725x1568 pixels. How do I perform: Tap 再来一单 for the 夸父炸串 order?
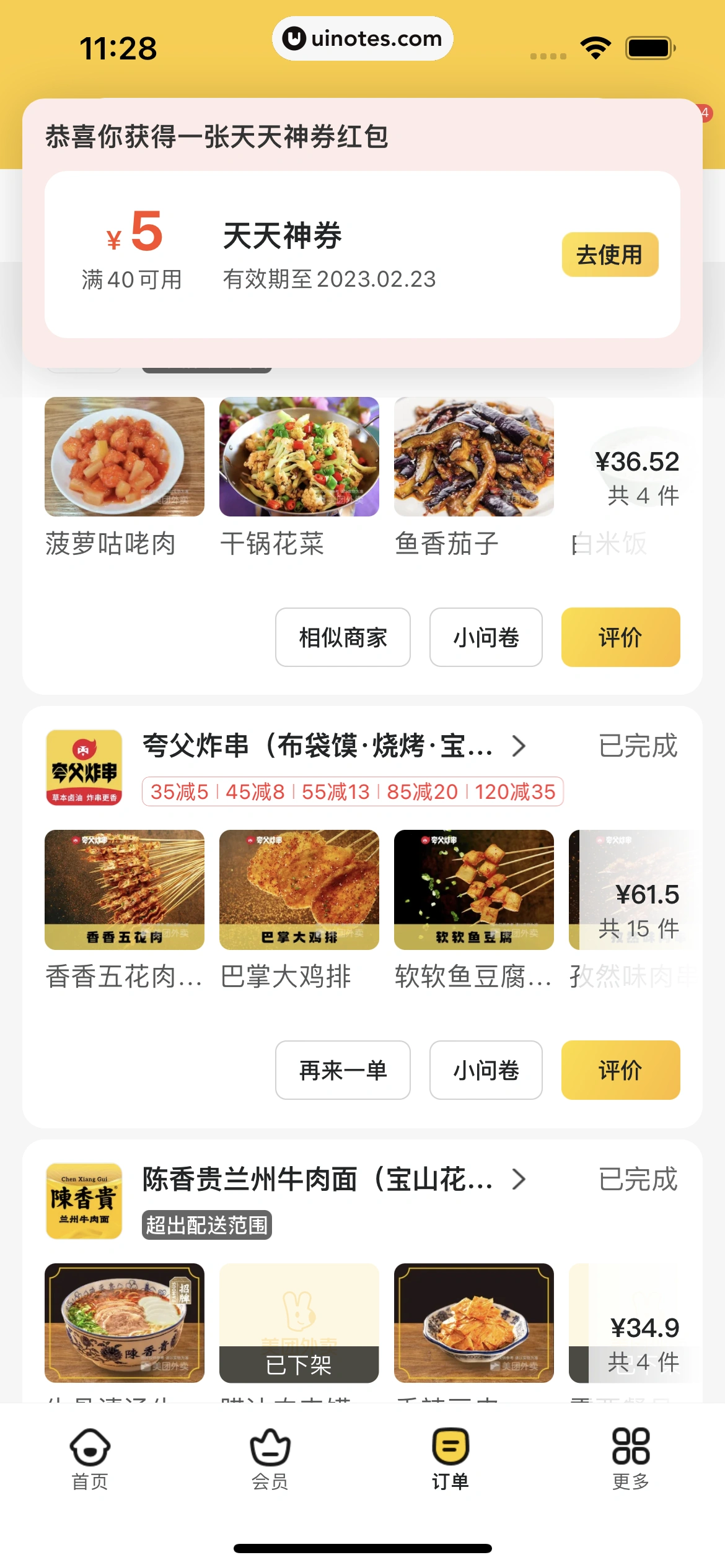(343, 1070)
